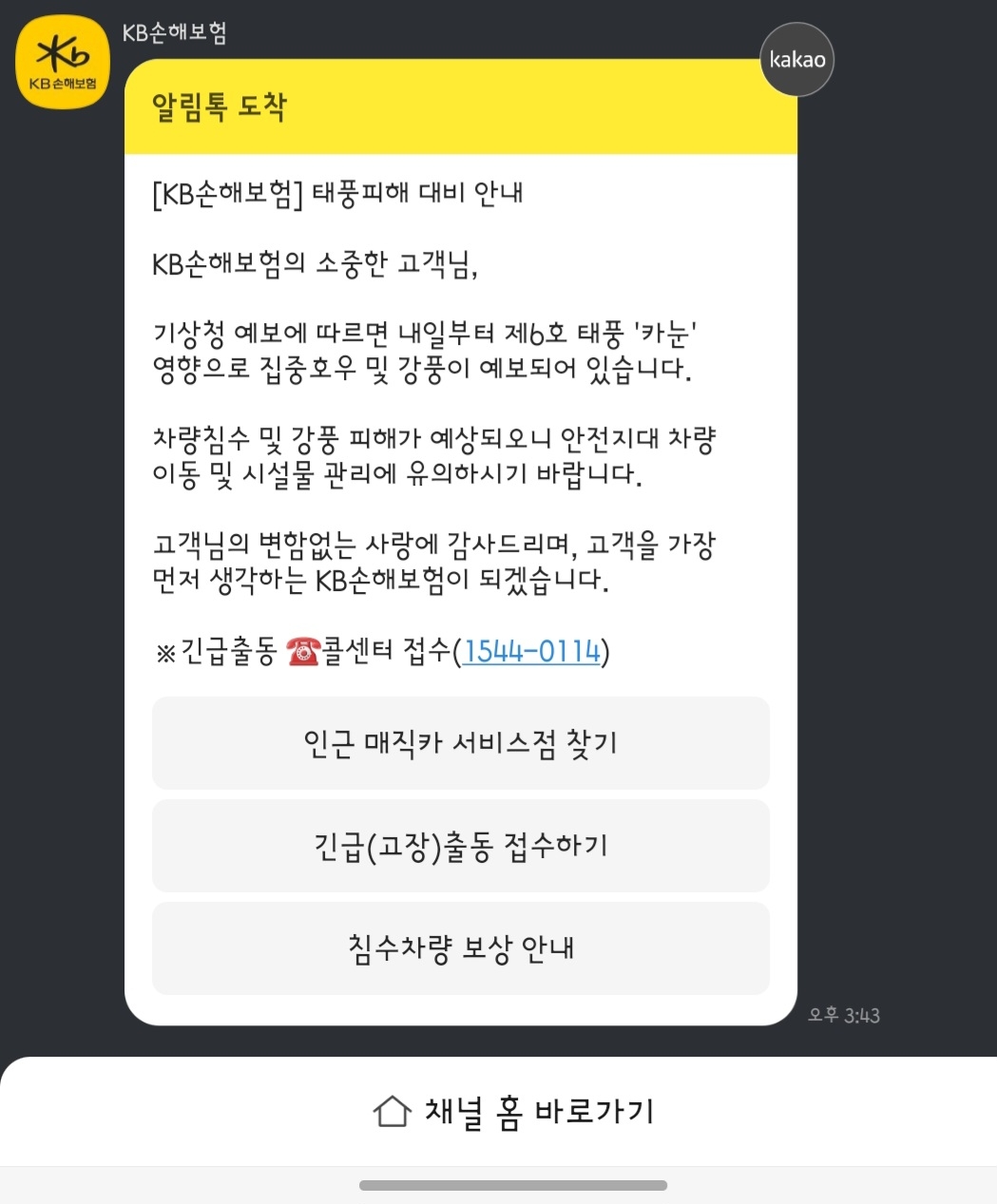Tap 긴급(고장)출동 접수하기
Screen dimensions: 997x1204
(x=460, y=845)
